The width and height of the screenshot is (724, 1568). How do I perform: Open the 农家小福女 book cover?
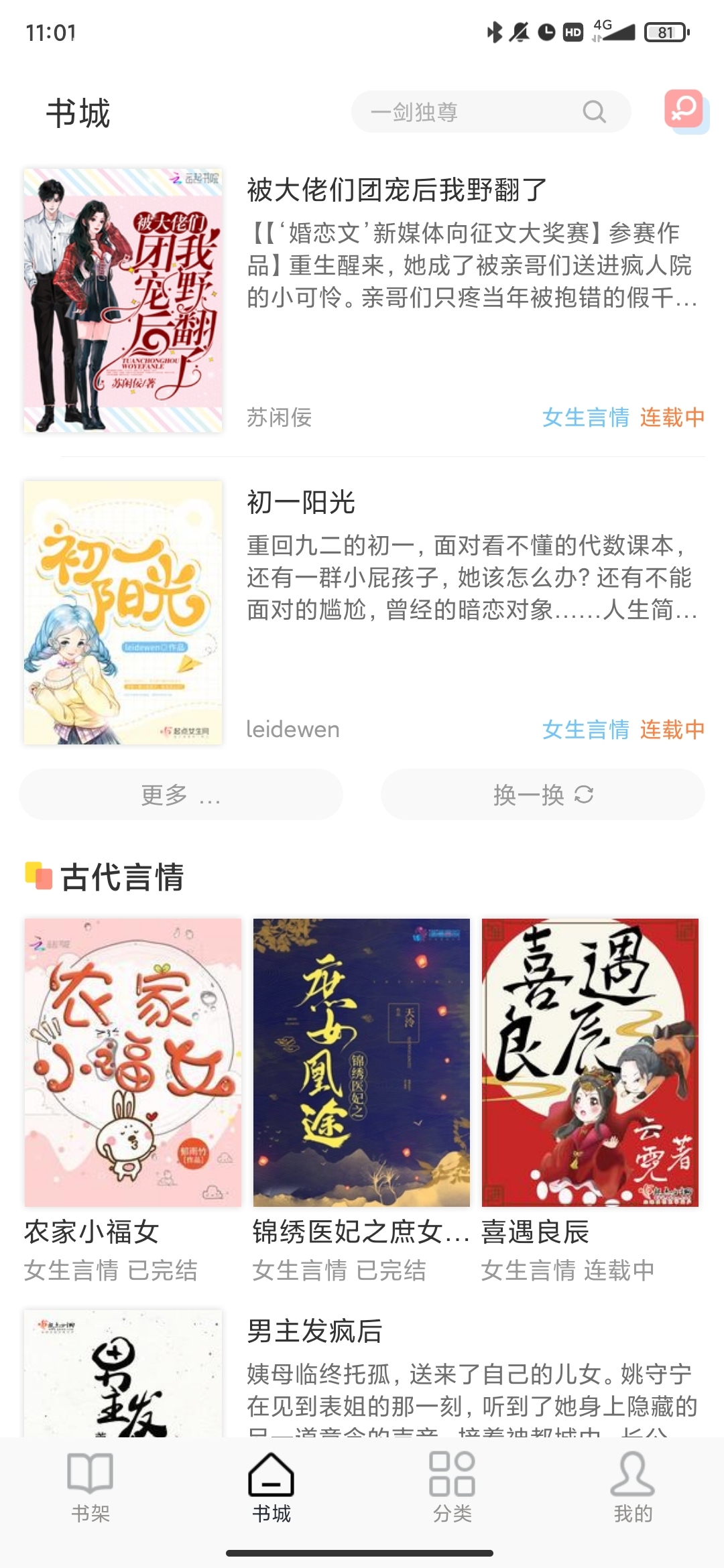coord(133,1062)
